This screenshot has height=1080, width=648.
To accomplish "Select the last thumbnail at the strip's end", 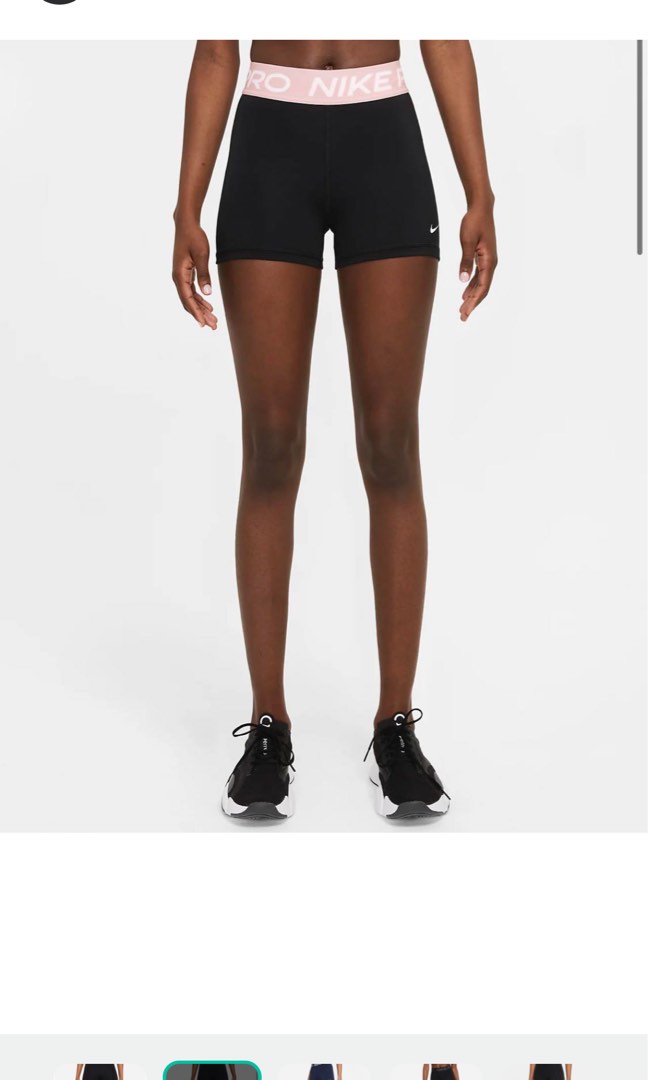I will [x=550, y=1072].
